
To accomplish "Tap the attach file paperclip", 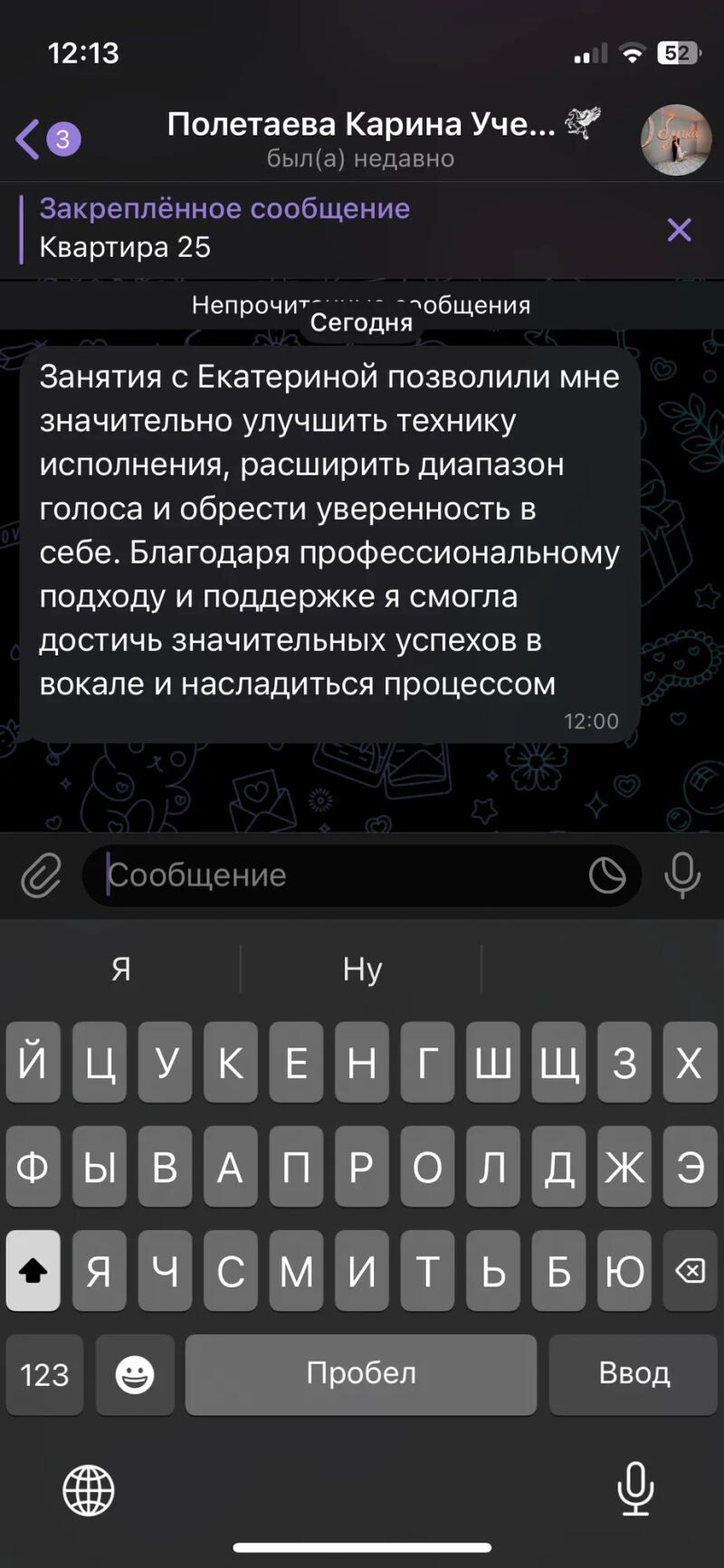I will pyautogui.click(x=42, y=875).
